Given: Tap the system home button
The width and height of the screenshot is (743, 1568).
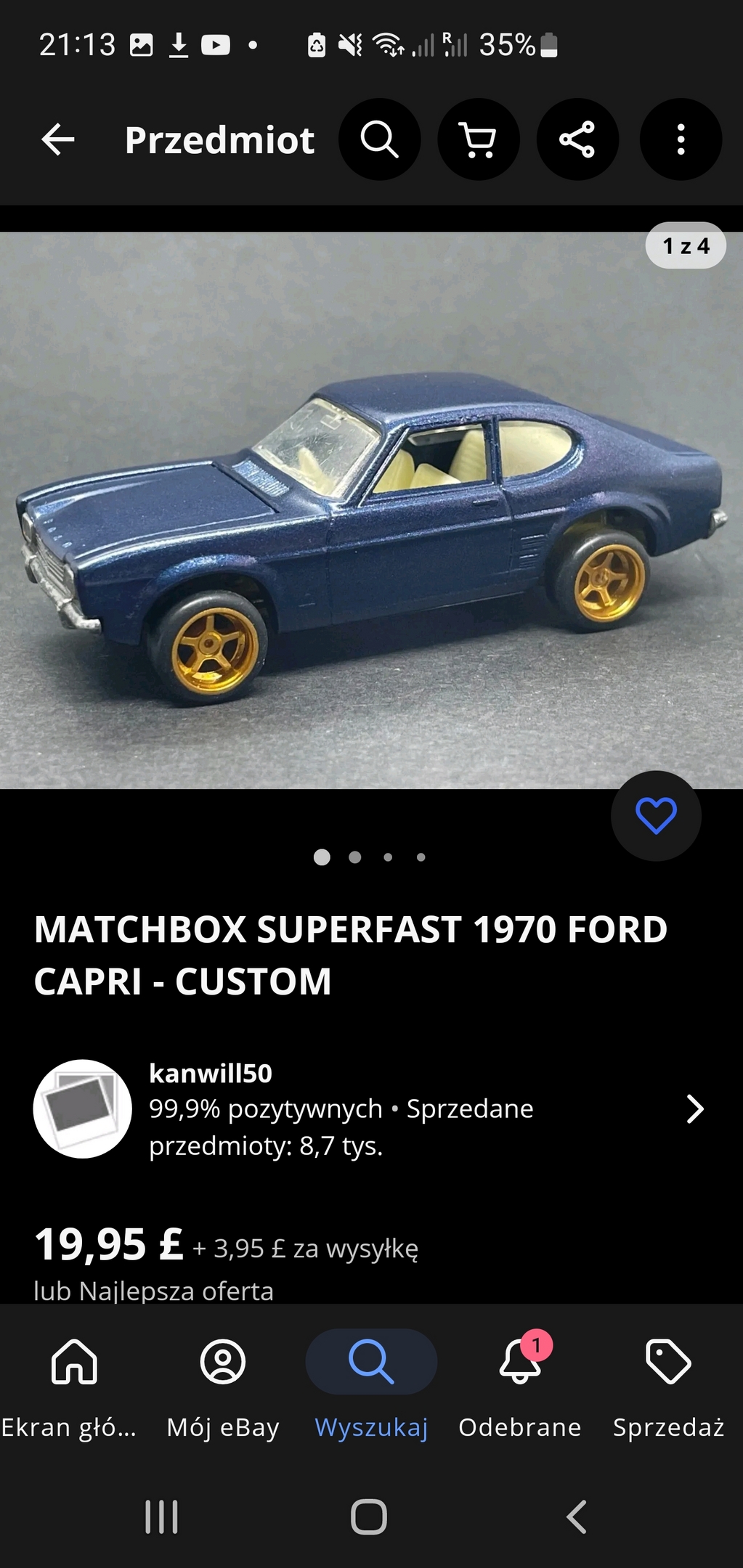Looking at the screenshot, I should pyautogui.click(x=369, y=1517).
